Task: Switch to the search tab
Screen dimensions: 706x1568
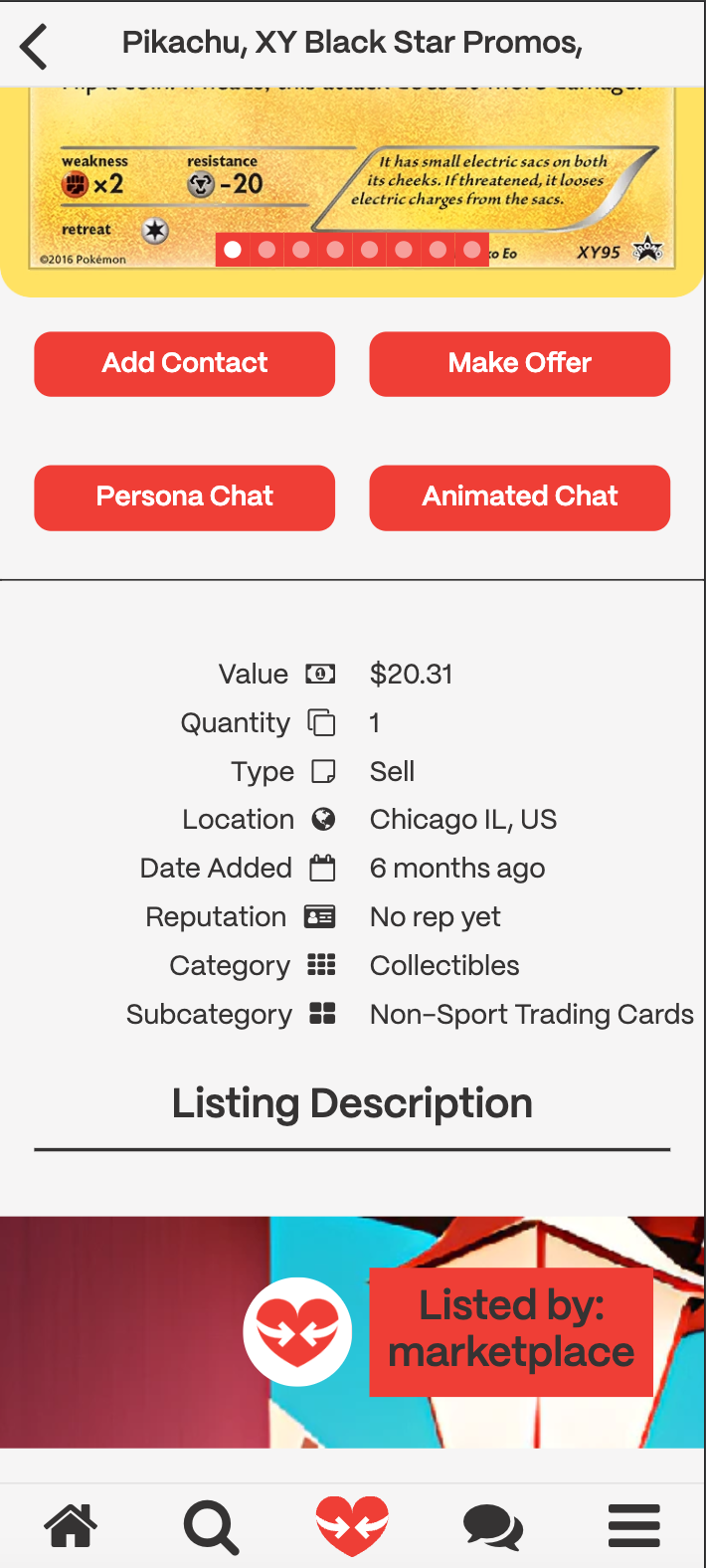Action: [211, 1525]
